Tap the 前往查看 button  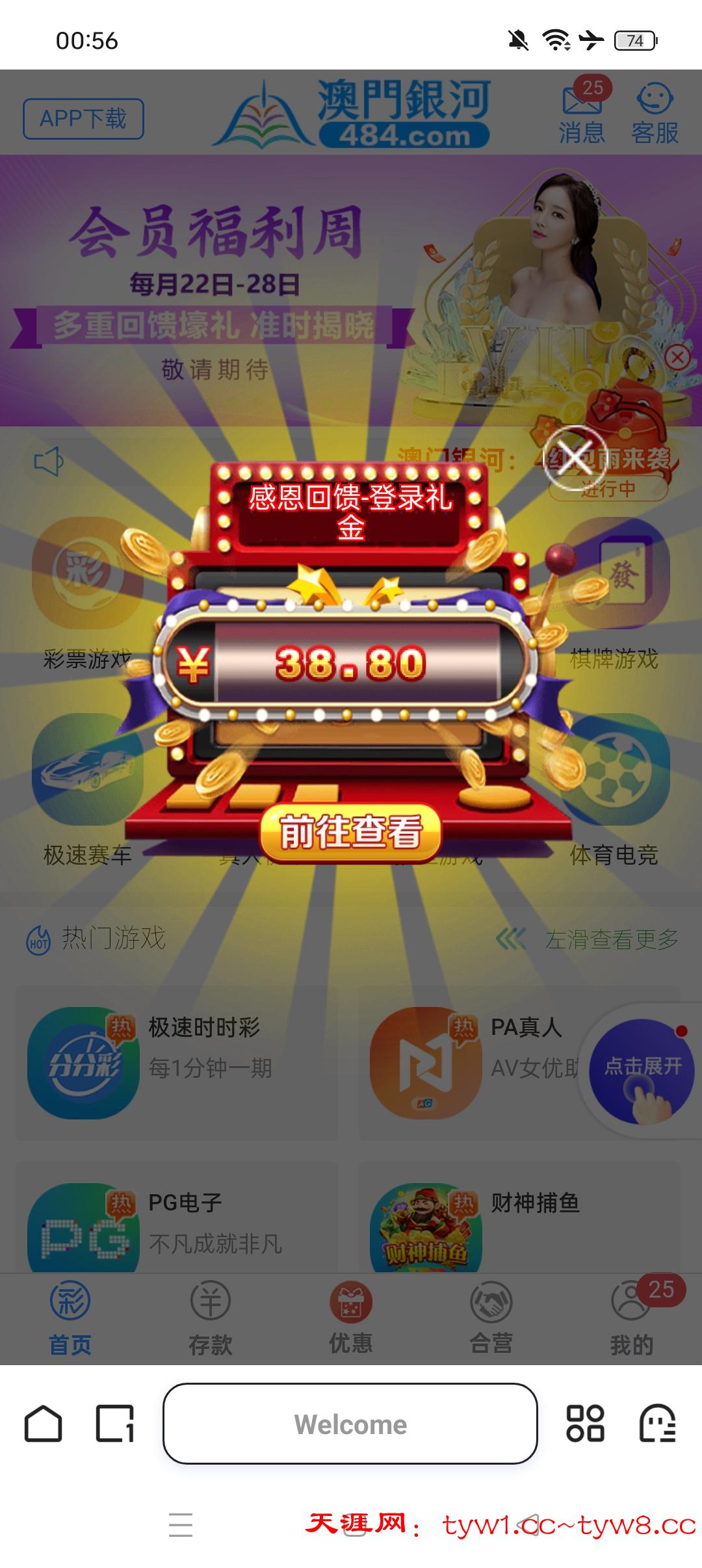(x=350, y=833)
